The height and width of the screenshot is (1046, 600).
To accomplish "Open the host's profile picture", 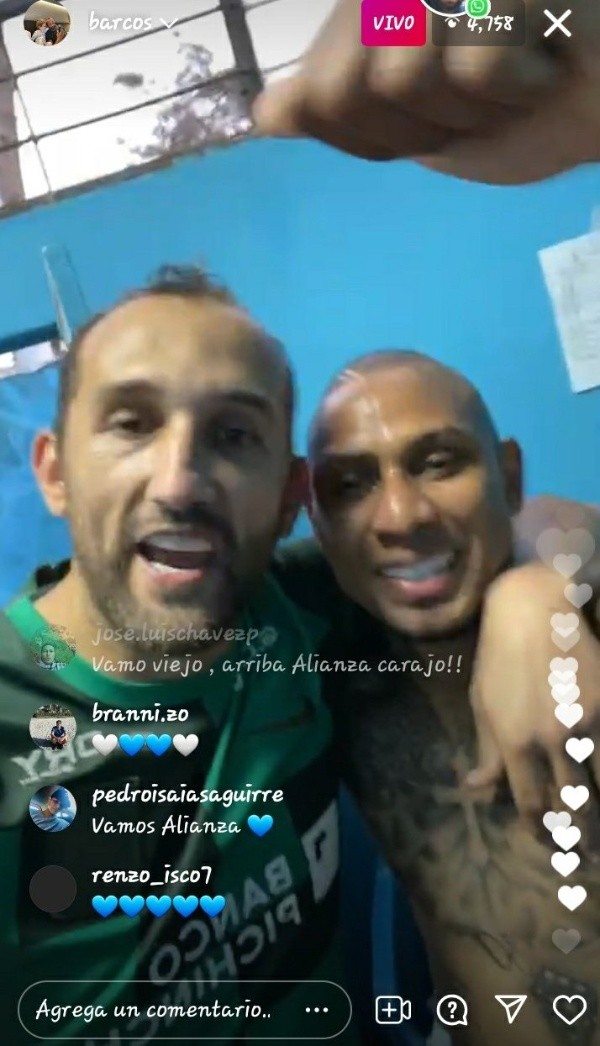I will [46, 23].
